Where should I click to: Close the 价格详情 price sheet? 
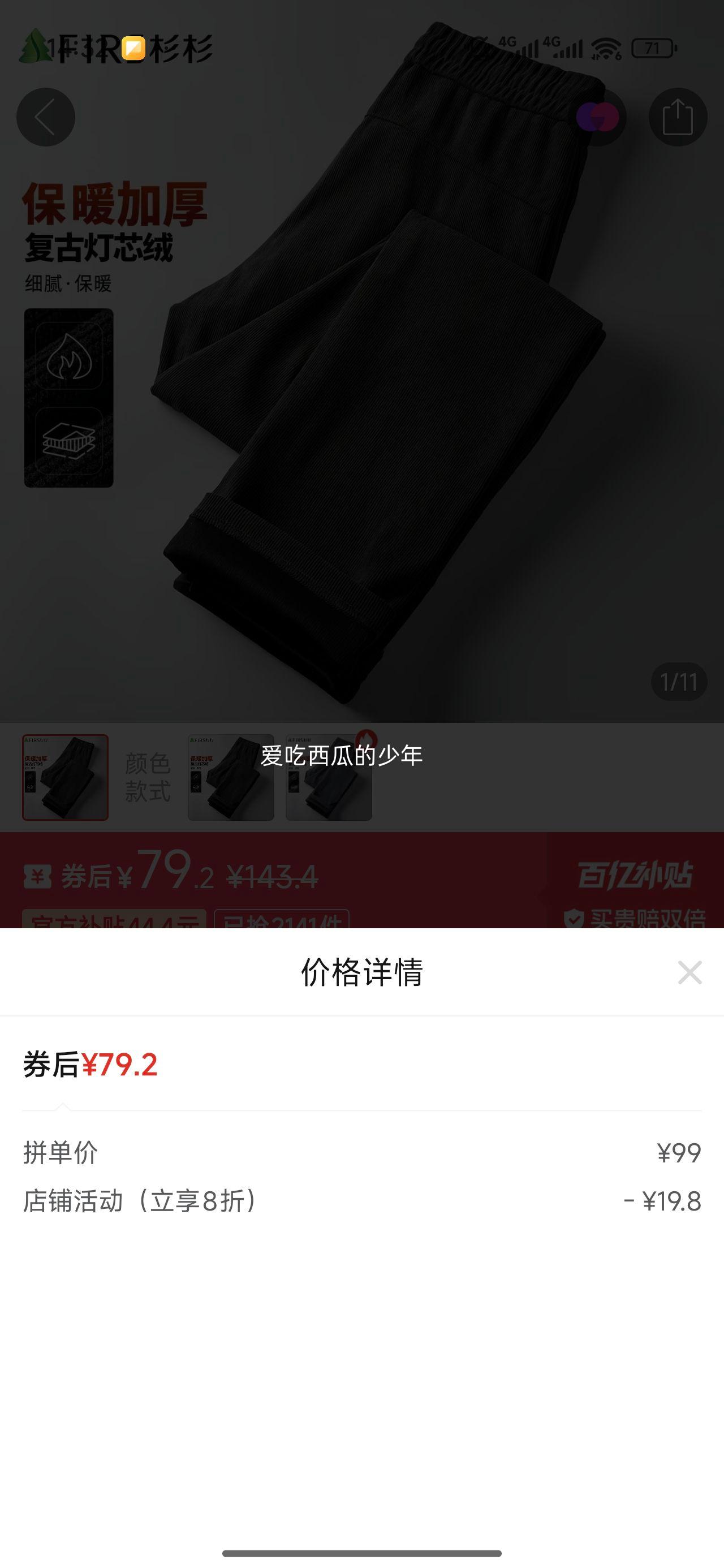click(689, 973)
